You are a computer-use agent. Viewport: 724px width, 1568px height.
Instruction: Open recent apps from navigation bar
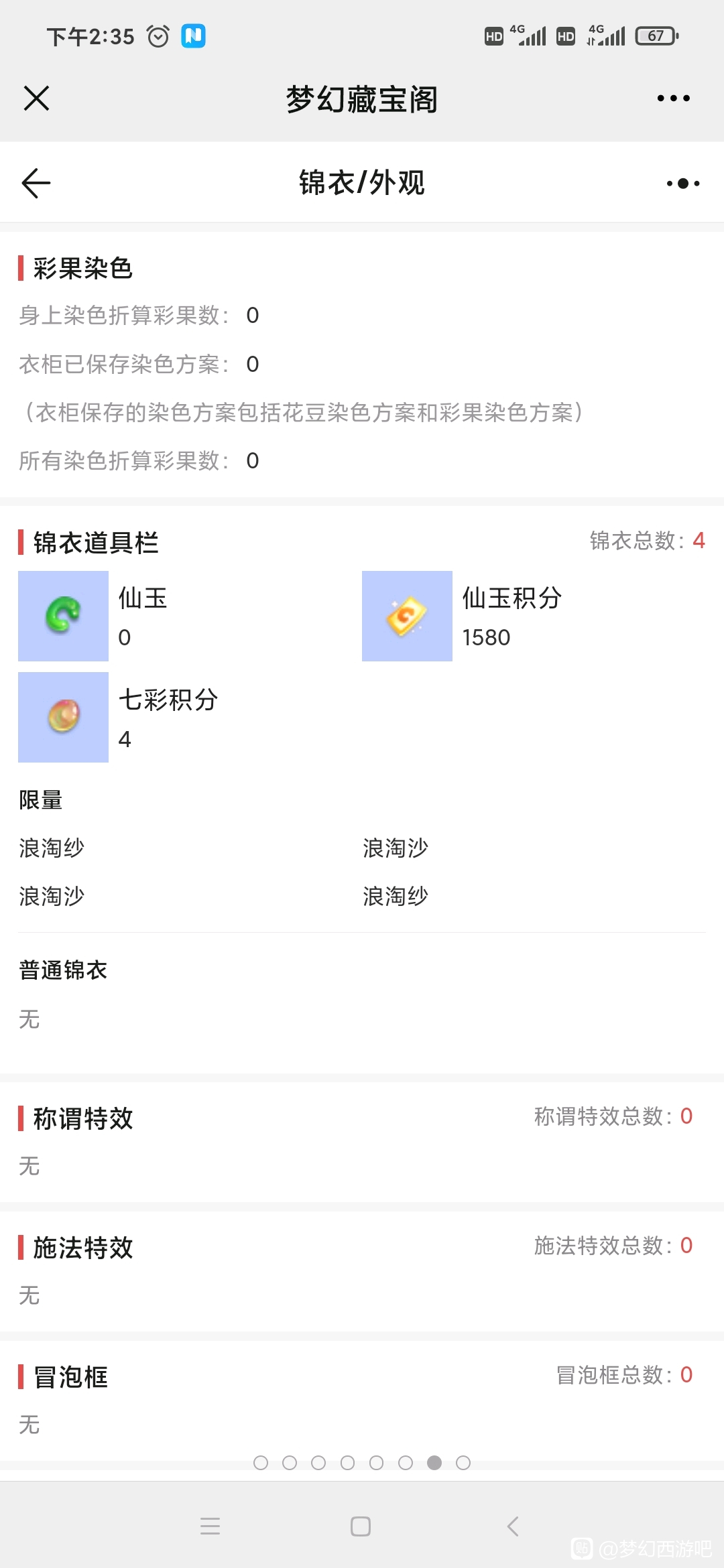[x=210, y=1526]
